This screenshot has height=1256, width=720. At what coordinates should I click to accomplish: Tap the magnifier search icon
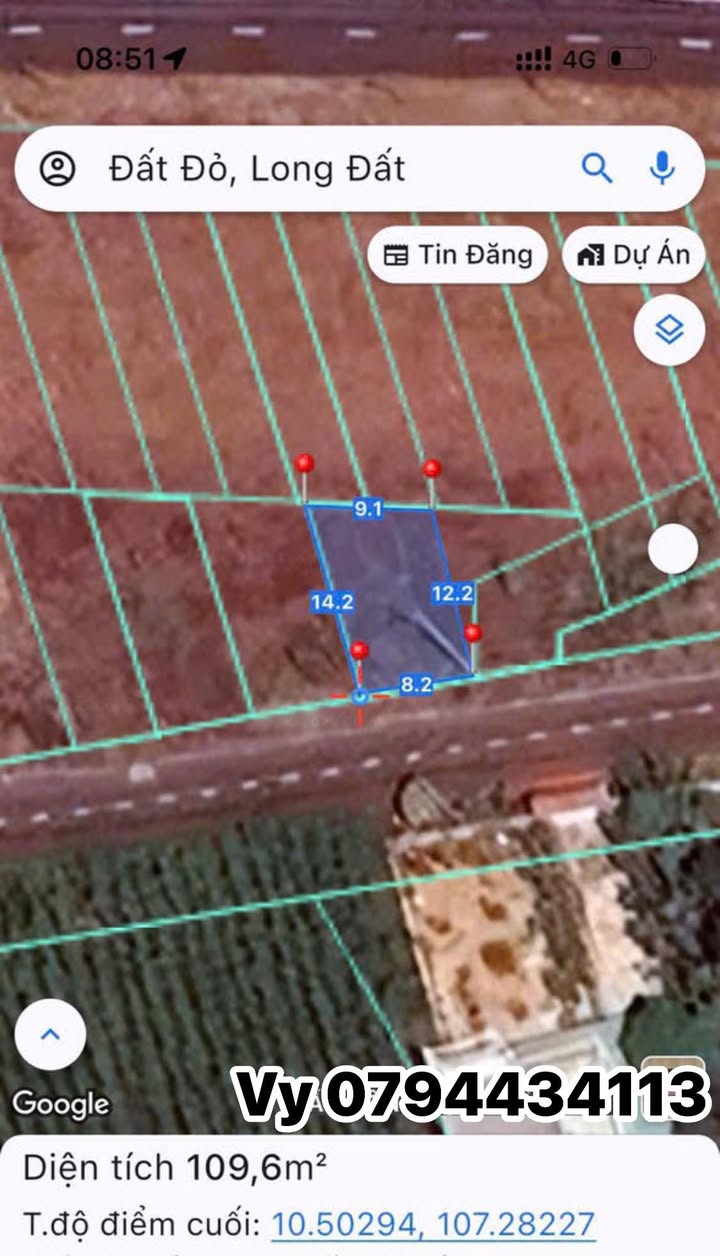coord(597,168)
